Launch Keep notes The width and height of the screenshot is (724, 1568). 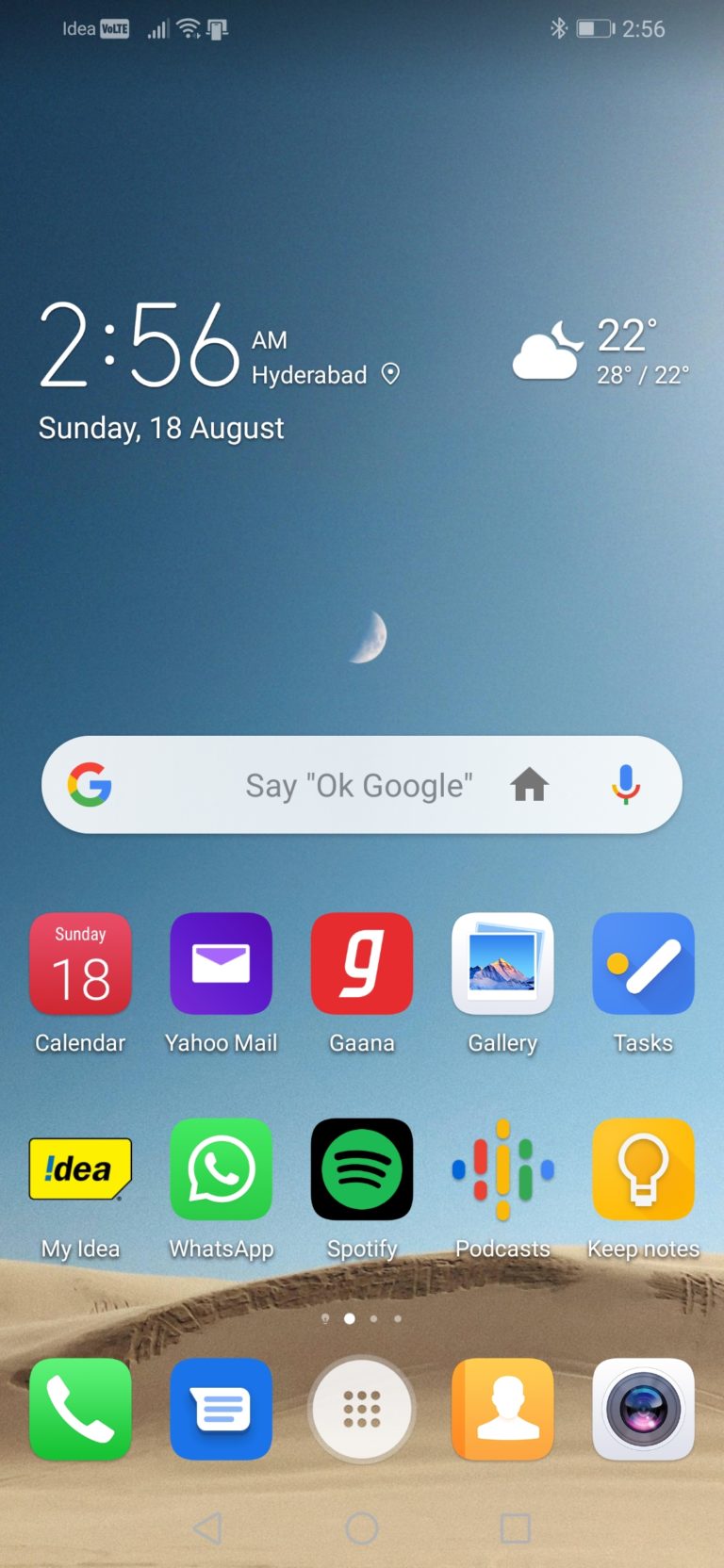(x=643, y=1169)
